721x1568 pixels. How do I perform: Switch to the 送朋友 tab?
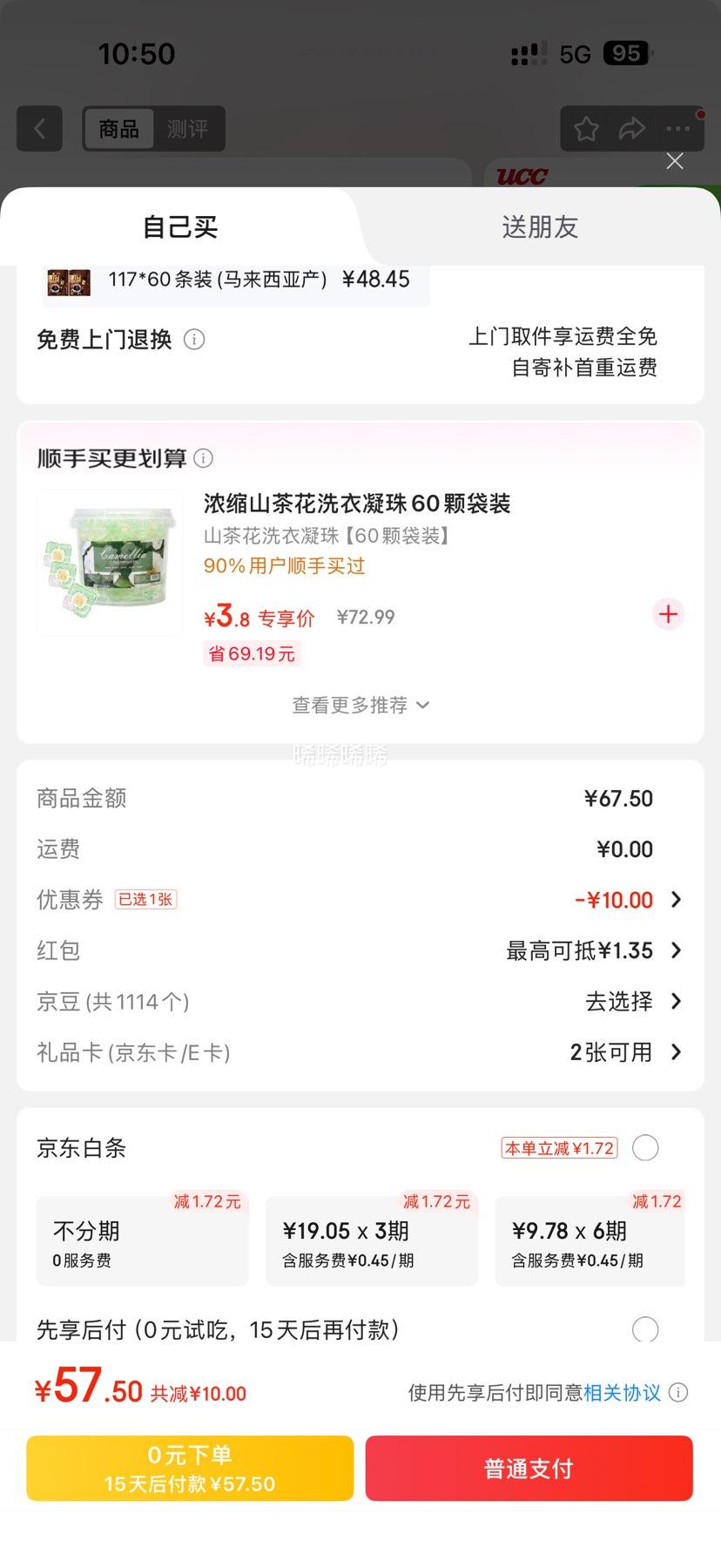[x=540, y=227]
